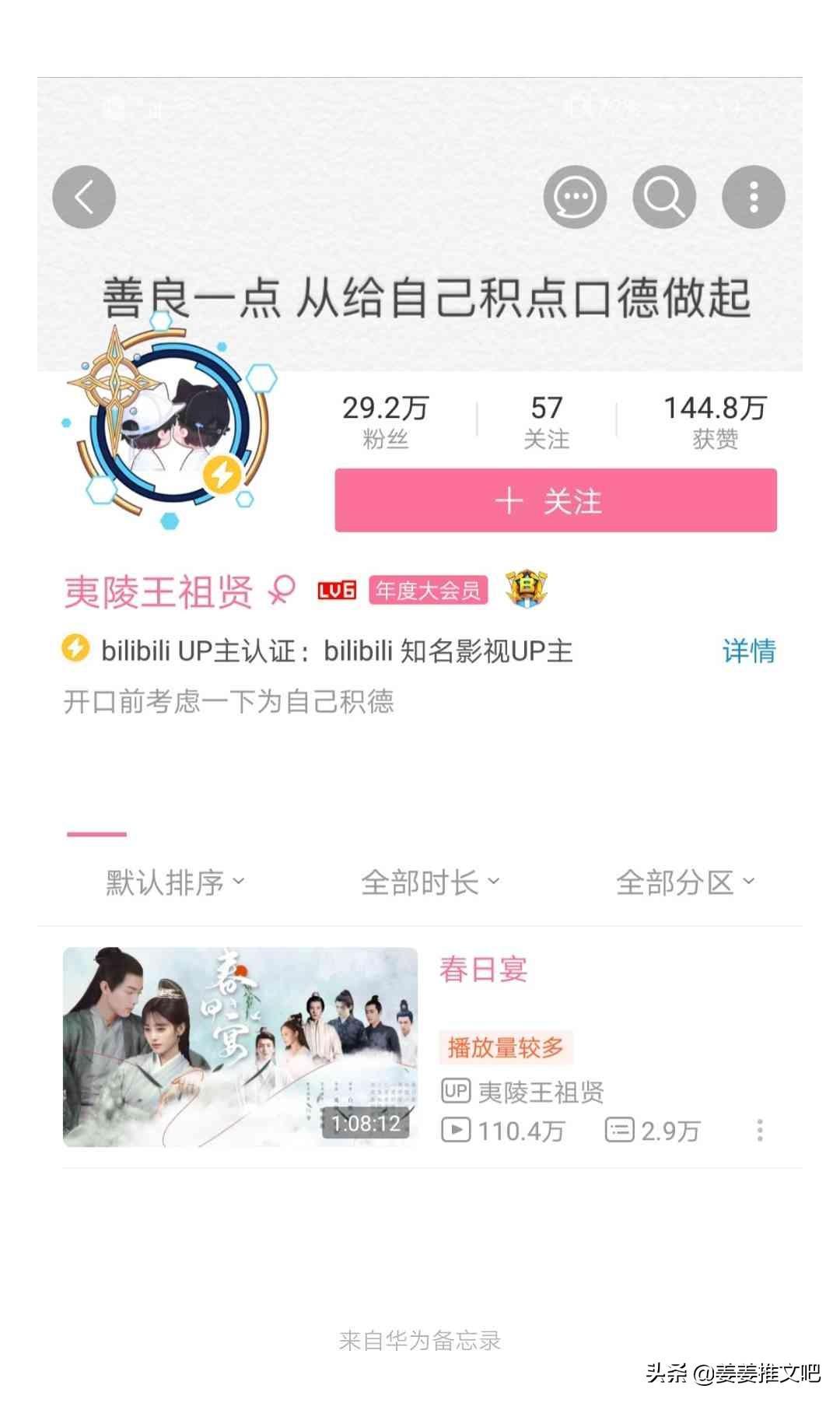Open more options for 春日宴 video
The image size is (840, 1403).
point(759,1130)
